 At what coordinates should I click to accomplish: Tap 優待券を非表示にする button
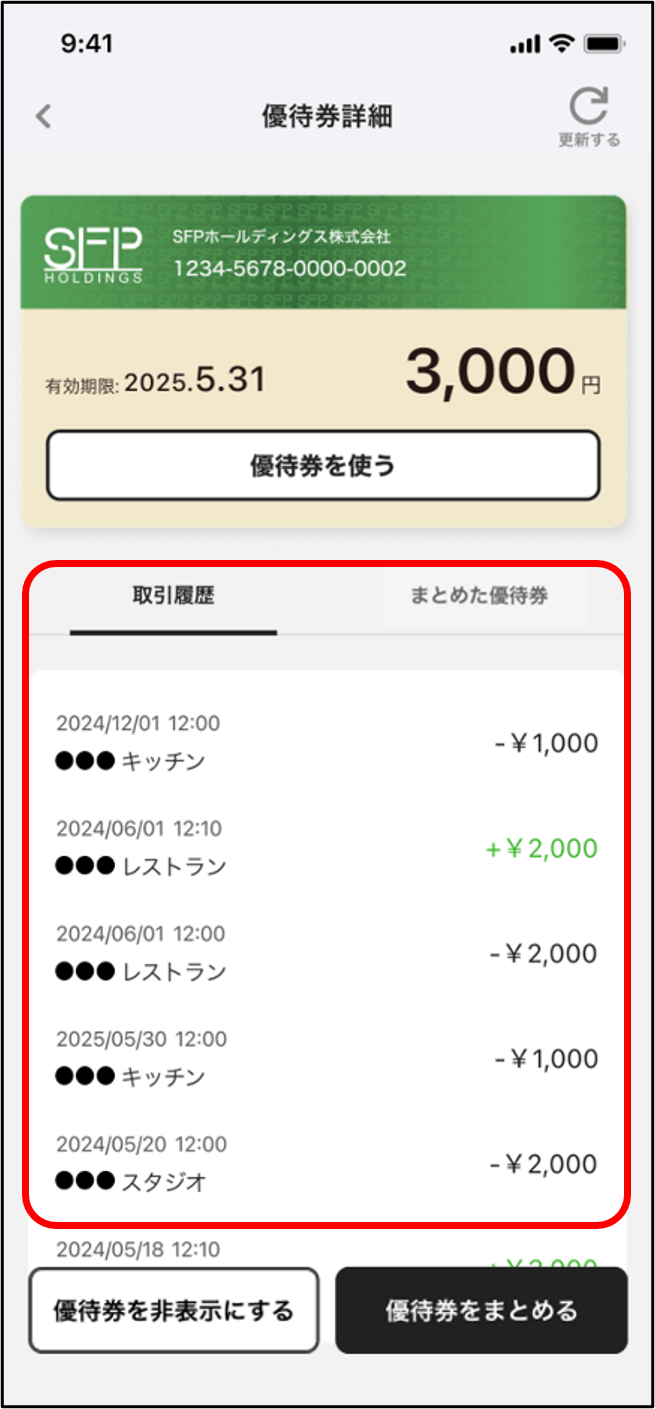tap(173, 1310)
